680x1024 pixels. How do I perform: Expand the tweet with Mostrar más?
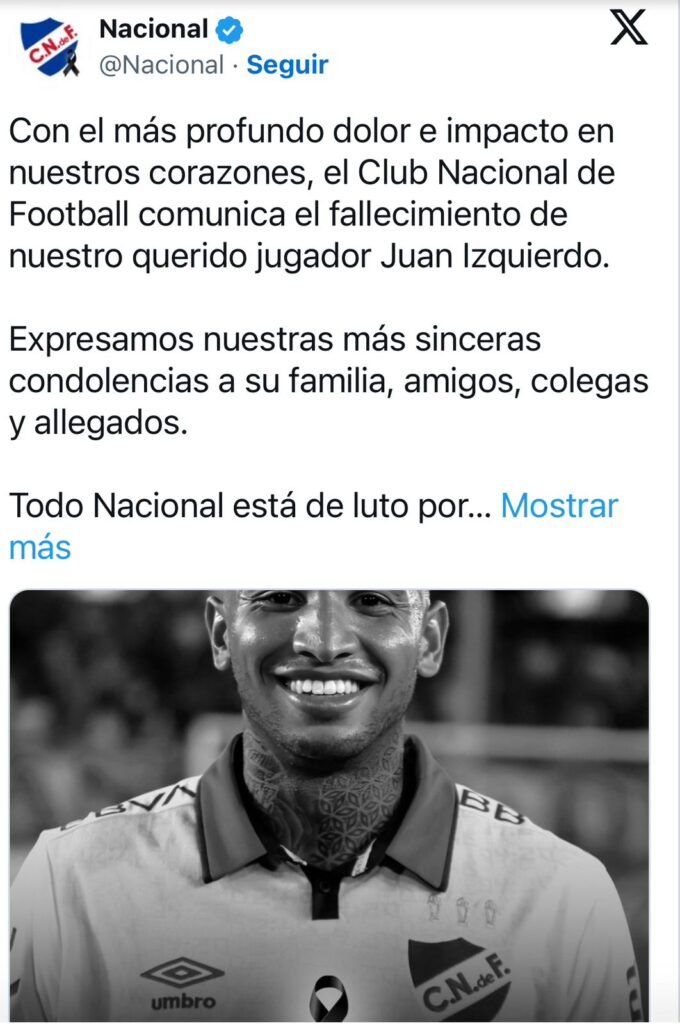click(x=558, y=506)
